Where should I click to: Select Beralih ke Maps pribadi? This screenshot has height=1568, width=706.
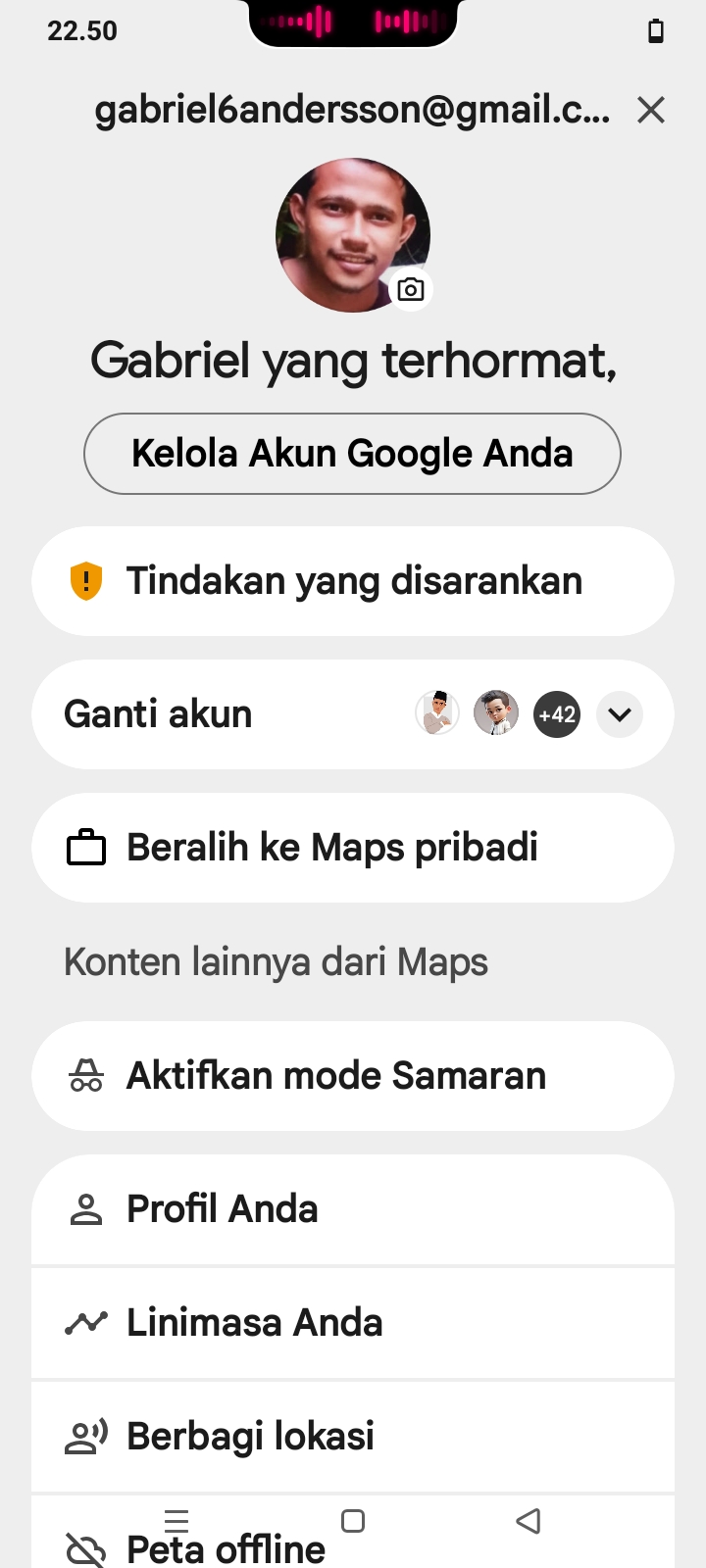tap(353, 848)
